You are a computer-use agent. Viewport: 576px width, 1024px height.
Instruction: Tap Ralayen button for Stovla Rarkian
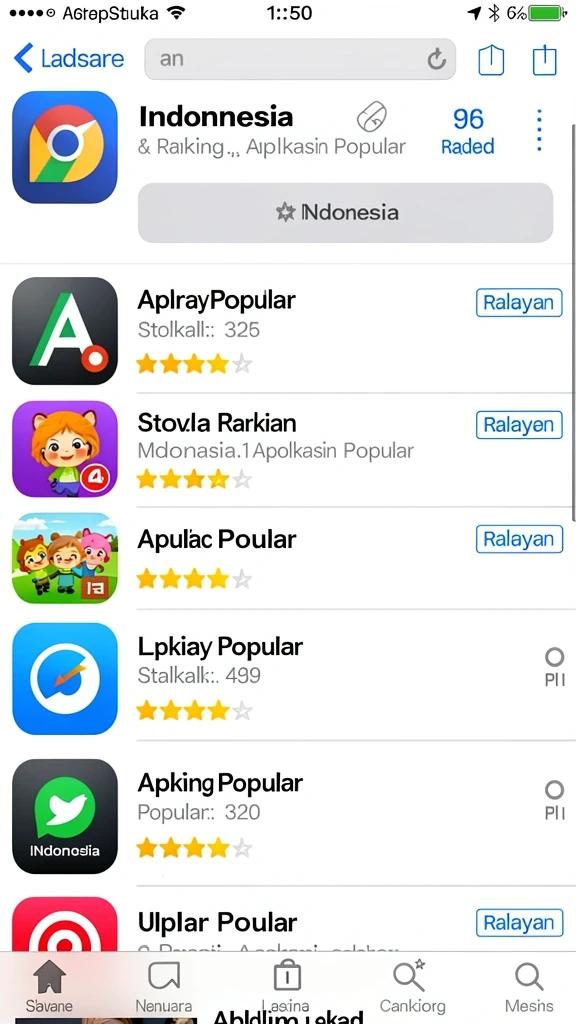[x=519, y=425]
